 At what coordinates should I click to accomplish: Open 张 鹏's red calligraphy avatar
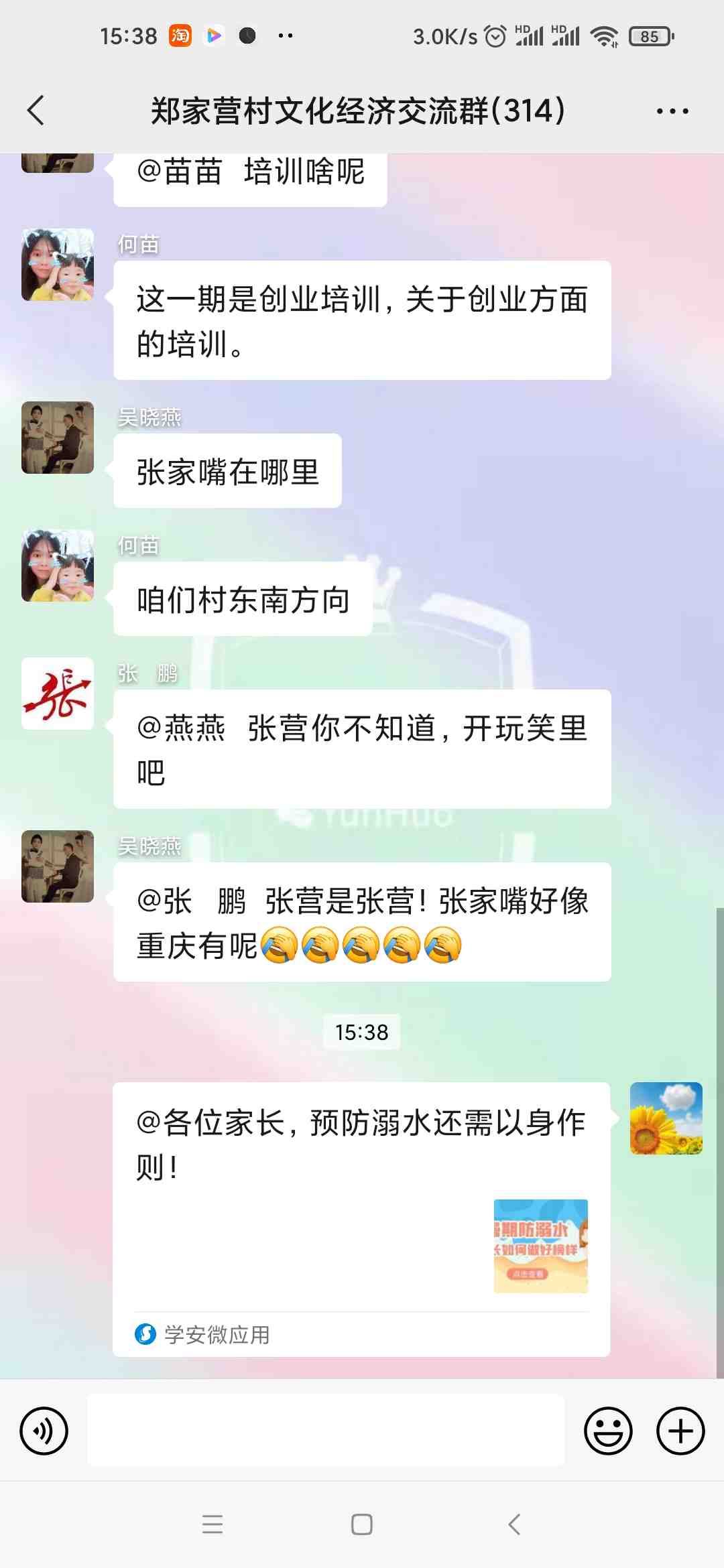[58, 694]
